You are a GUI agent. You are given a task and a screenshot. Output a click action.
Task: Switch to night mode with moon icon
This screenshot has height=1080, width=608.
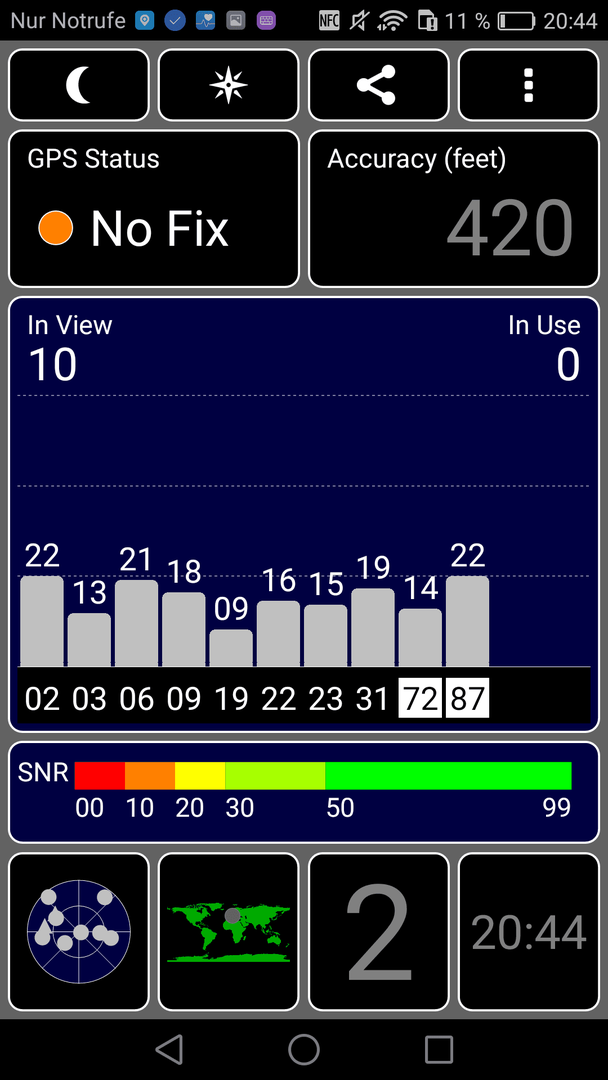78,85
